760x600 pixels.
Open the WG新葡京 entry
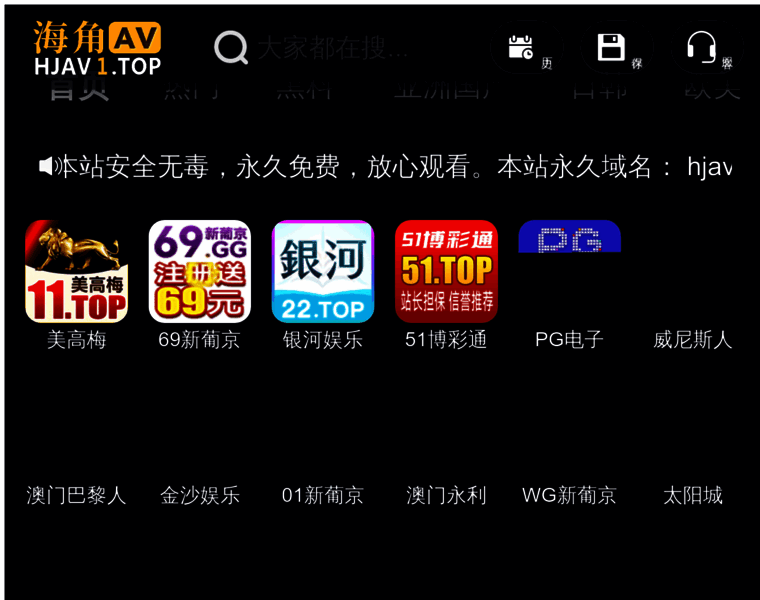tap(569, 495)
